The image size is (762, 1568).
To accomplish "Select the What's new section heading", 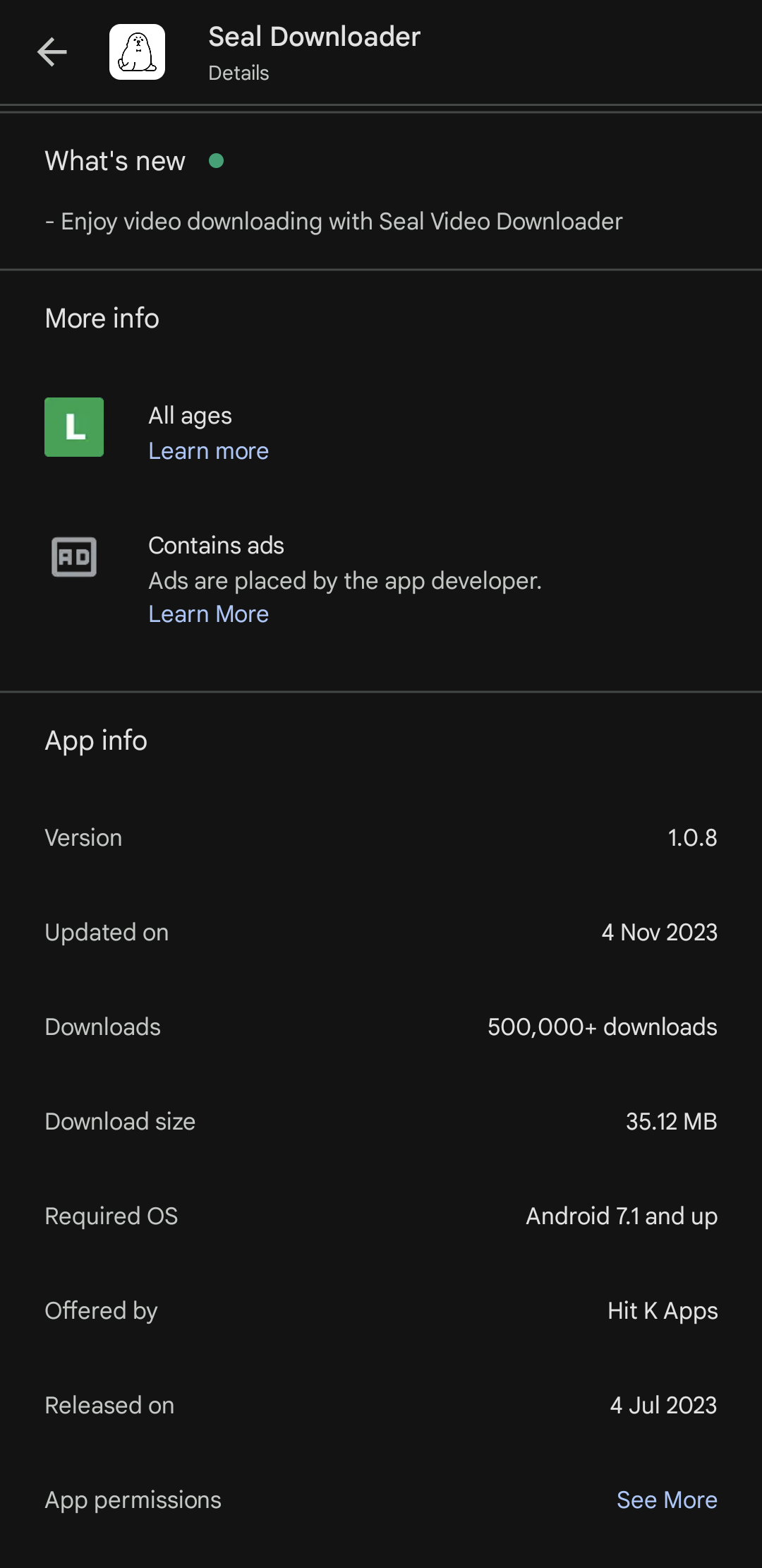I will [114, 160].
